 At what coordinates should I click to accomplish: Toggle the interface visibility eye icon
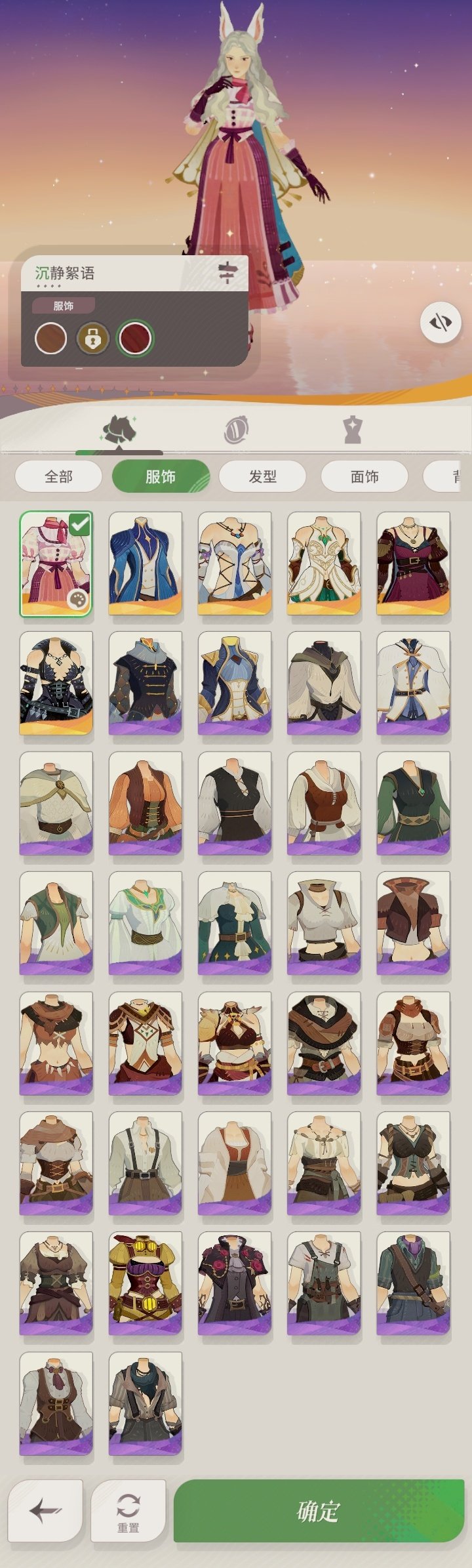click(x=440, y=322)
